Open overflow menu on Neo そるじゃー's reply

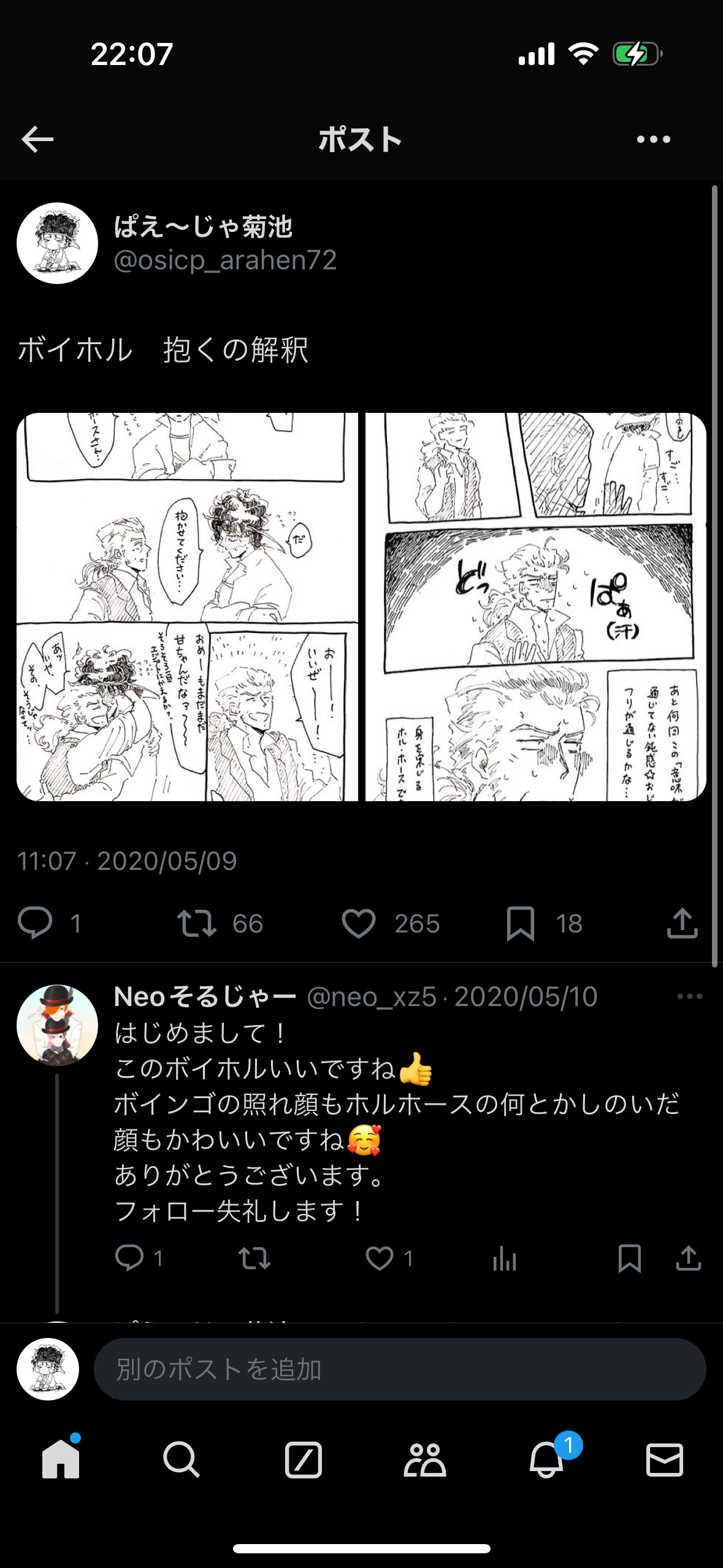689,996
